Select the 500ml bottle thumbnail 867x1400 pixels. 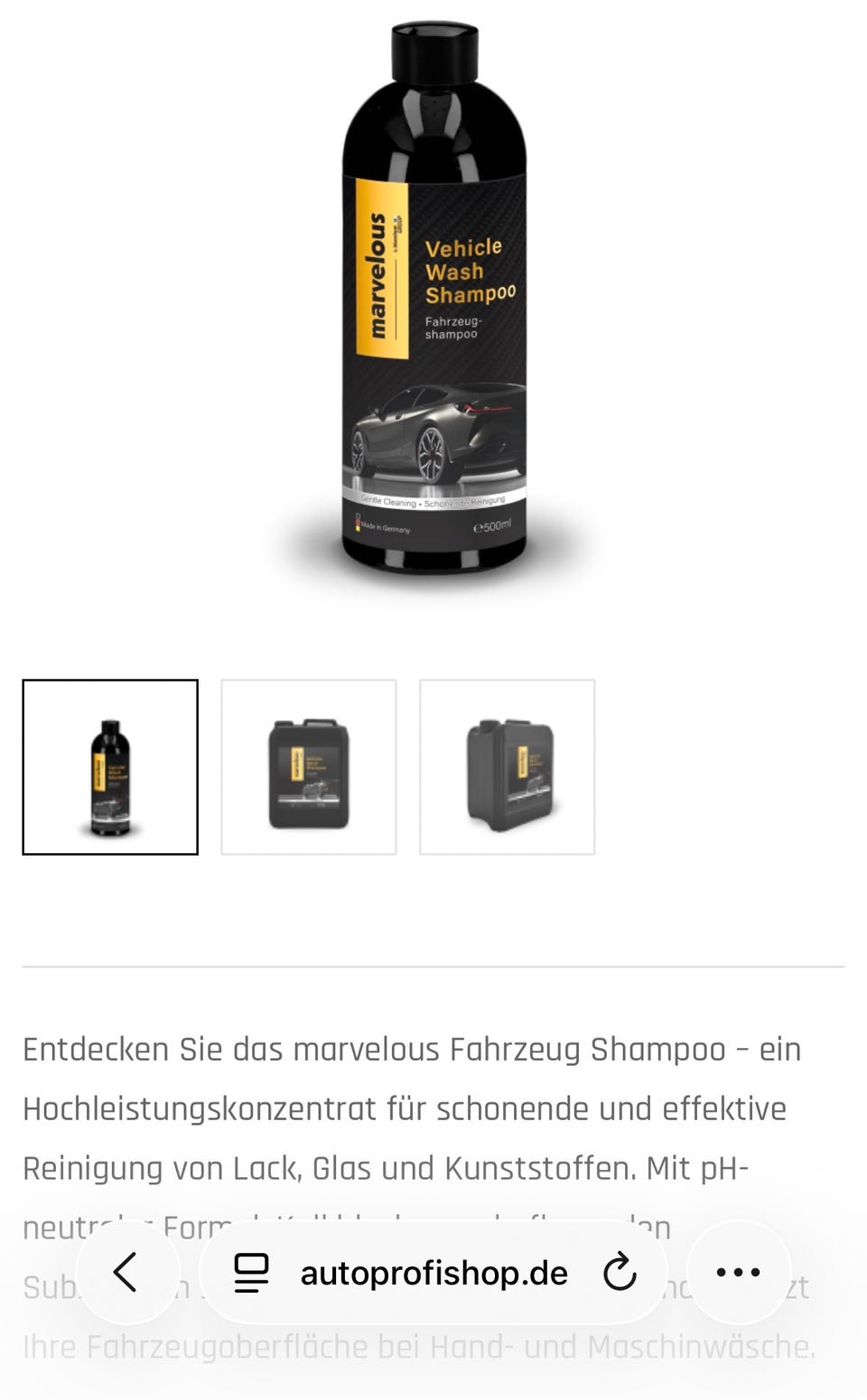click(x=110, y=767)
